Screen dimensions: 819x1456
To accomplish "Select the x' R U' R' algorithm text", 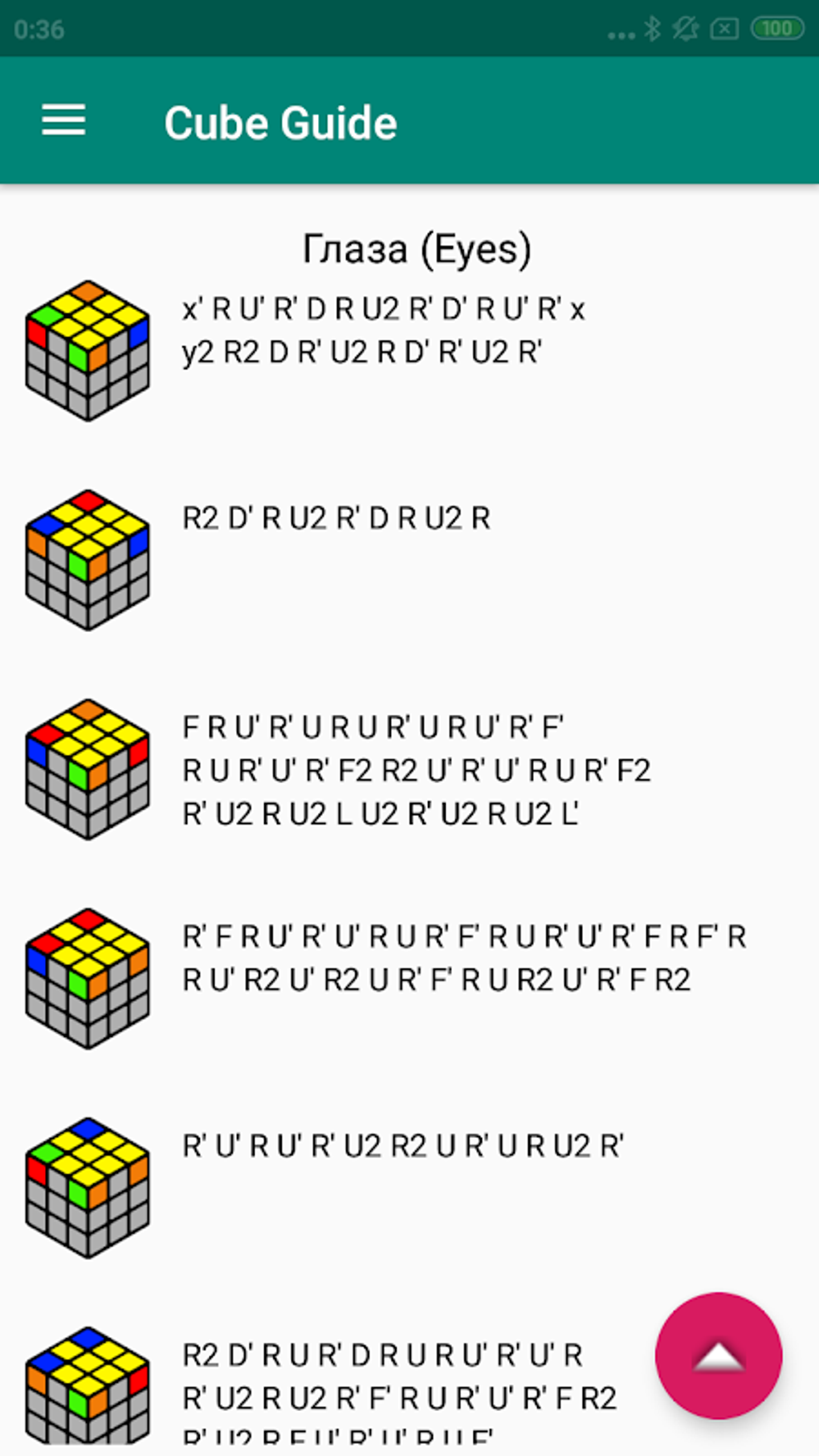I will pos(384,308).
